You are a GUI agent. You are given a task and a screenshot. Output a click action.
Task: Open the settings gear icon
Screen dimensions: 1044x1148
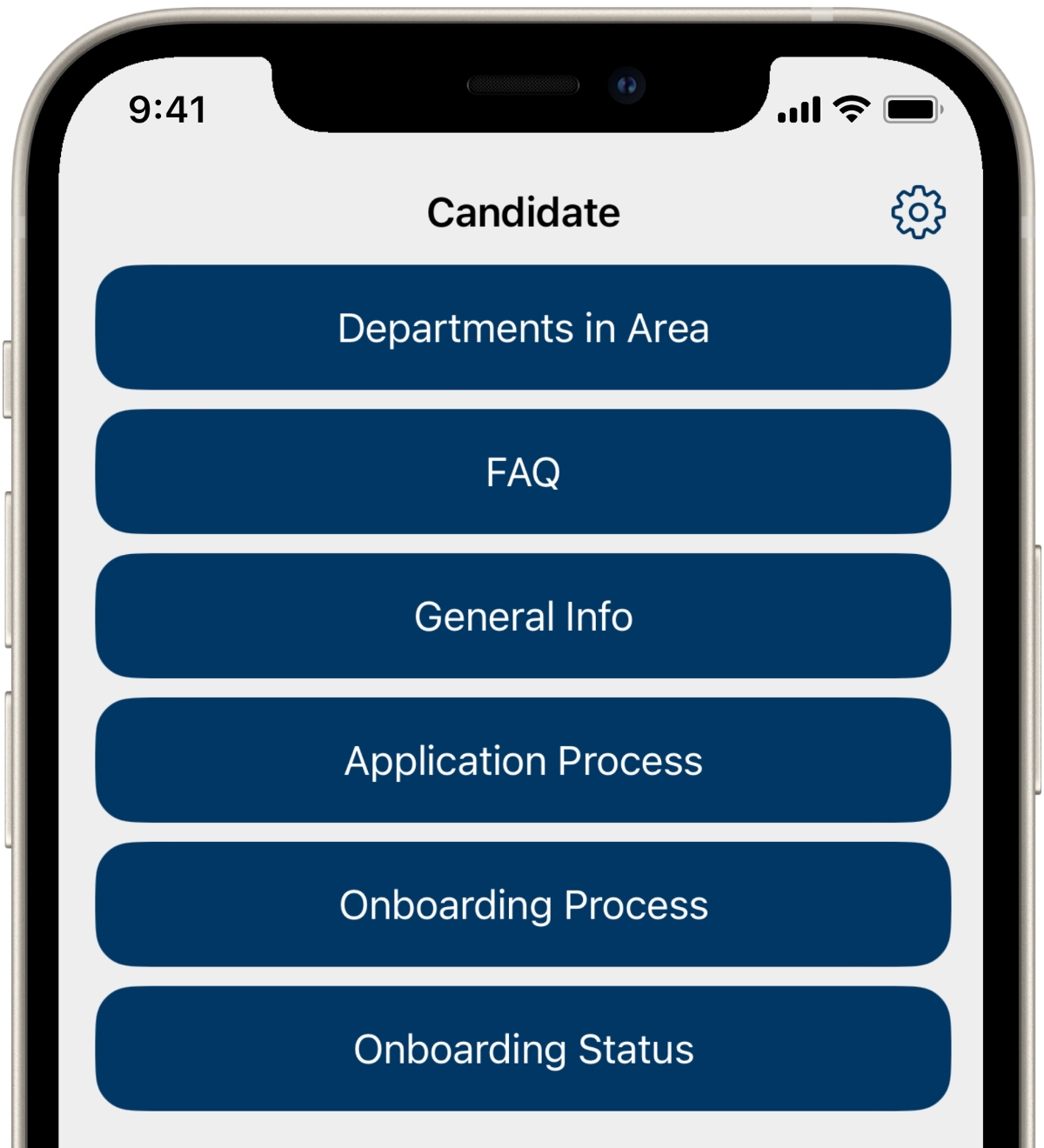[x=918, y=211]
